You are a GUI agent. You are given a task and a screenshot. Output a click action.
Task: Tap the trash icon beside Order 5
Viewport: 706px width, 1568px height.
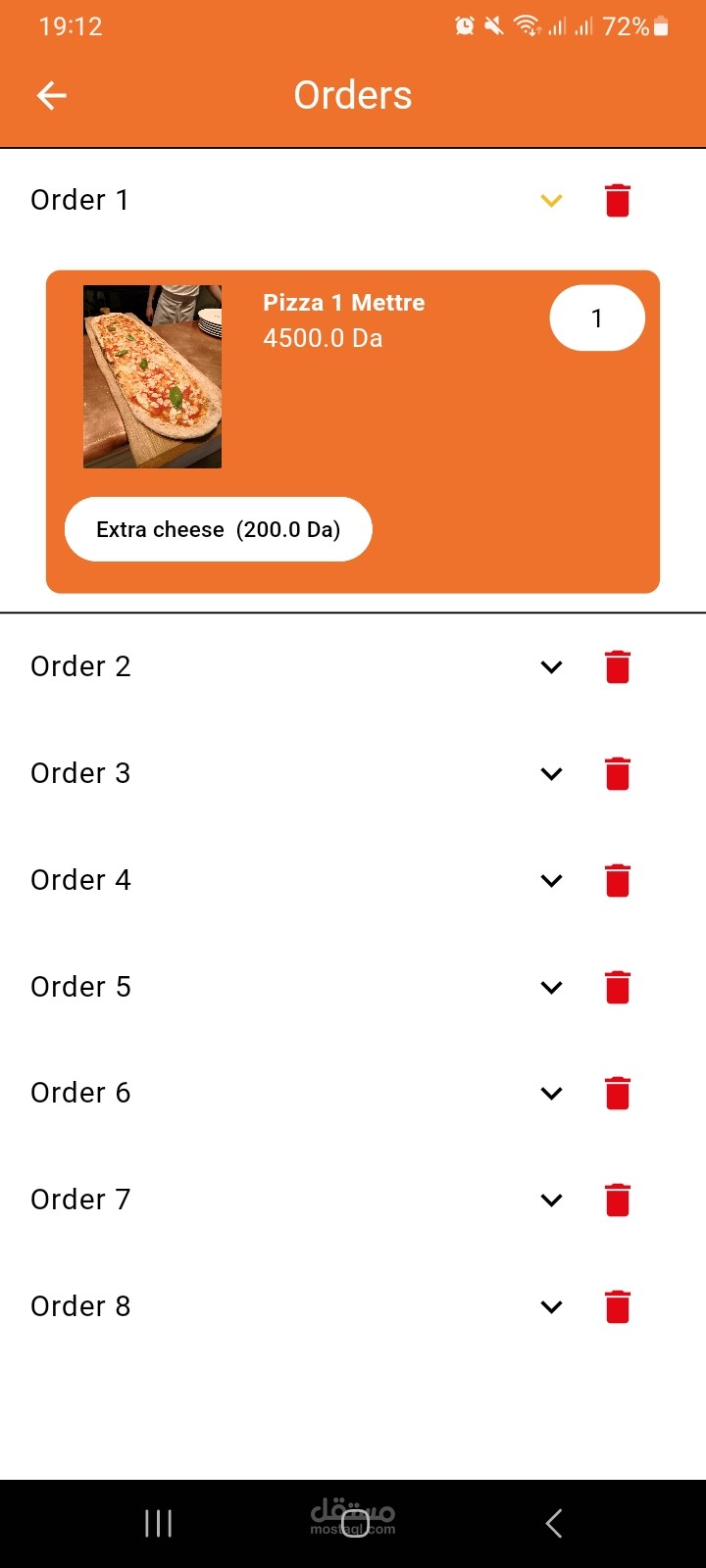[x=618, y=987]
